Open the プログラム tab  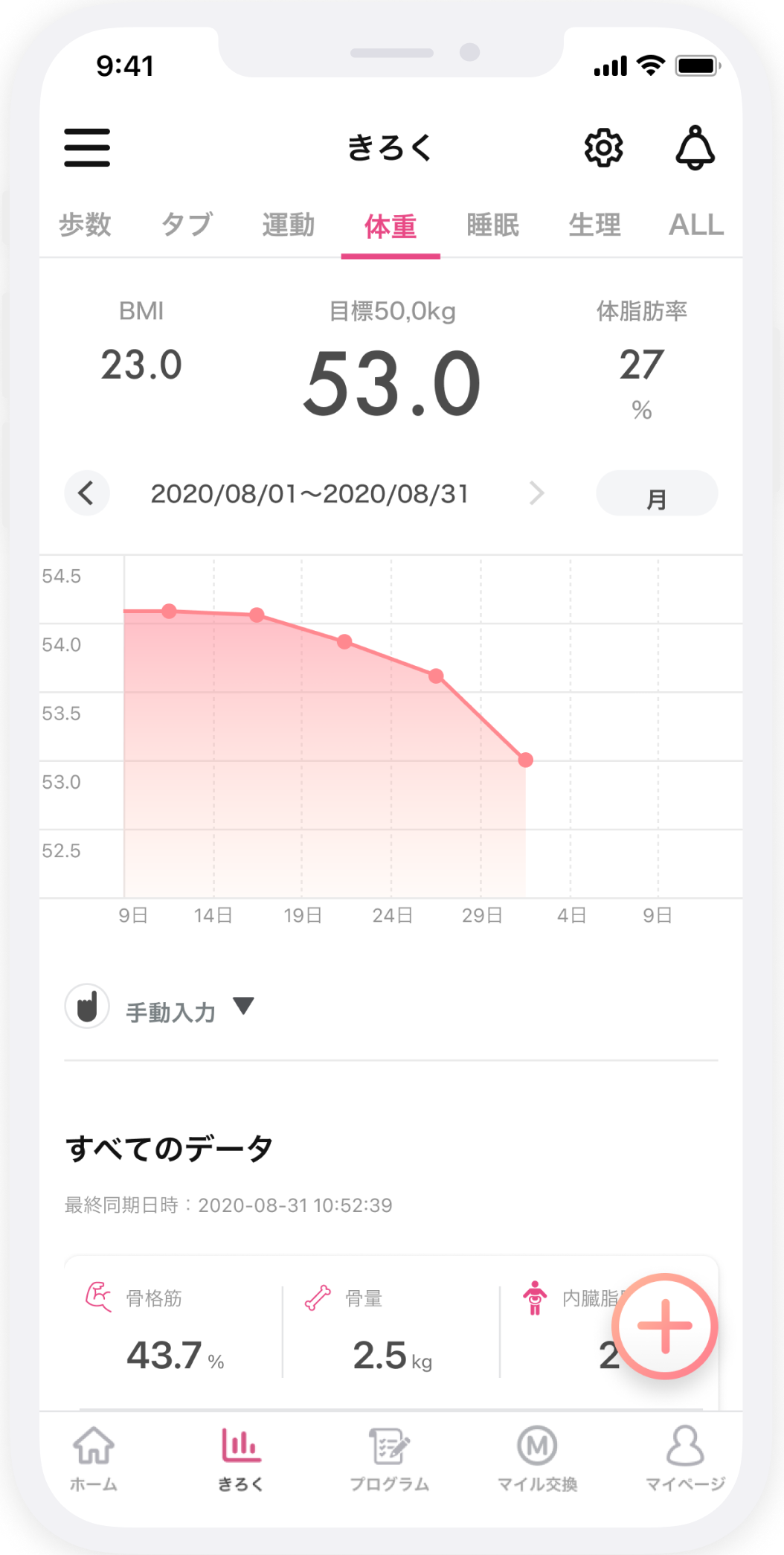point(390,1458)
